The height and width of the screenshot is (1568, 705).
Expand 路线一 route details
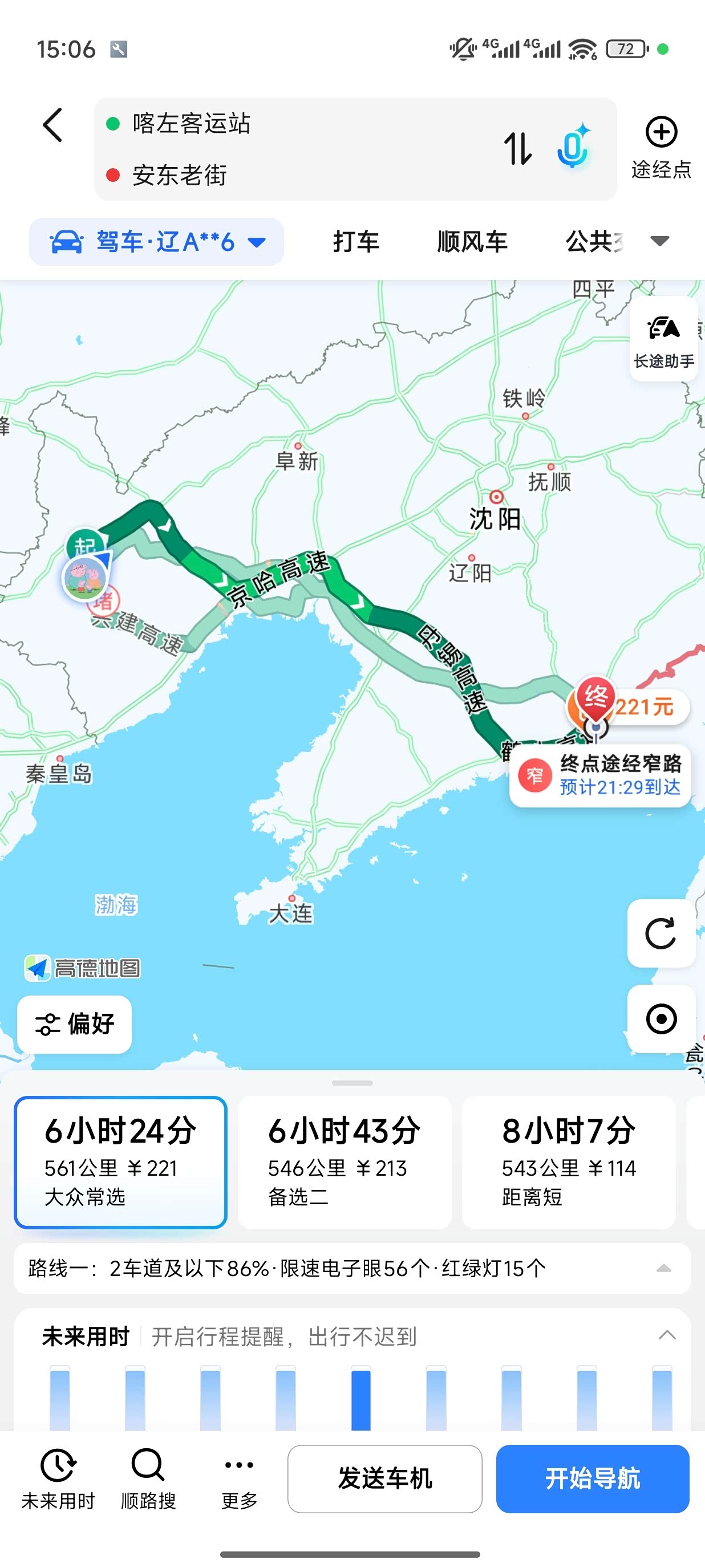[x=663, y=1269]
